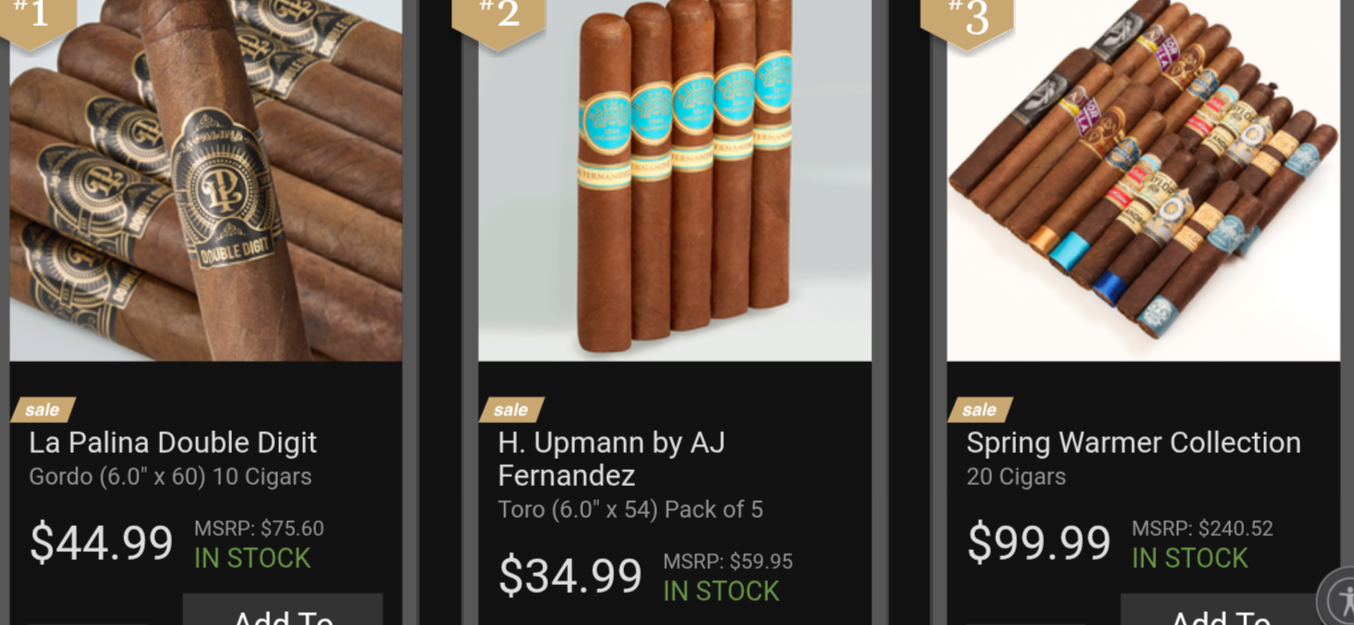1354x625 pixels.
Task: Open the H. Upmann by AJ Fernandez product
Action: pos(611,457)
